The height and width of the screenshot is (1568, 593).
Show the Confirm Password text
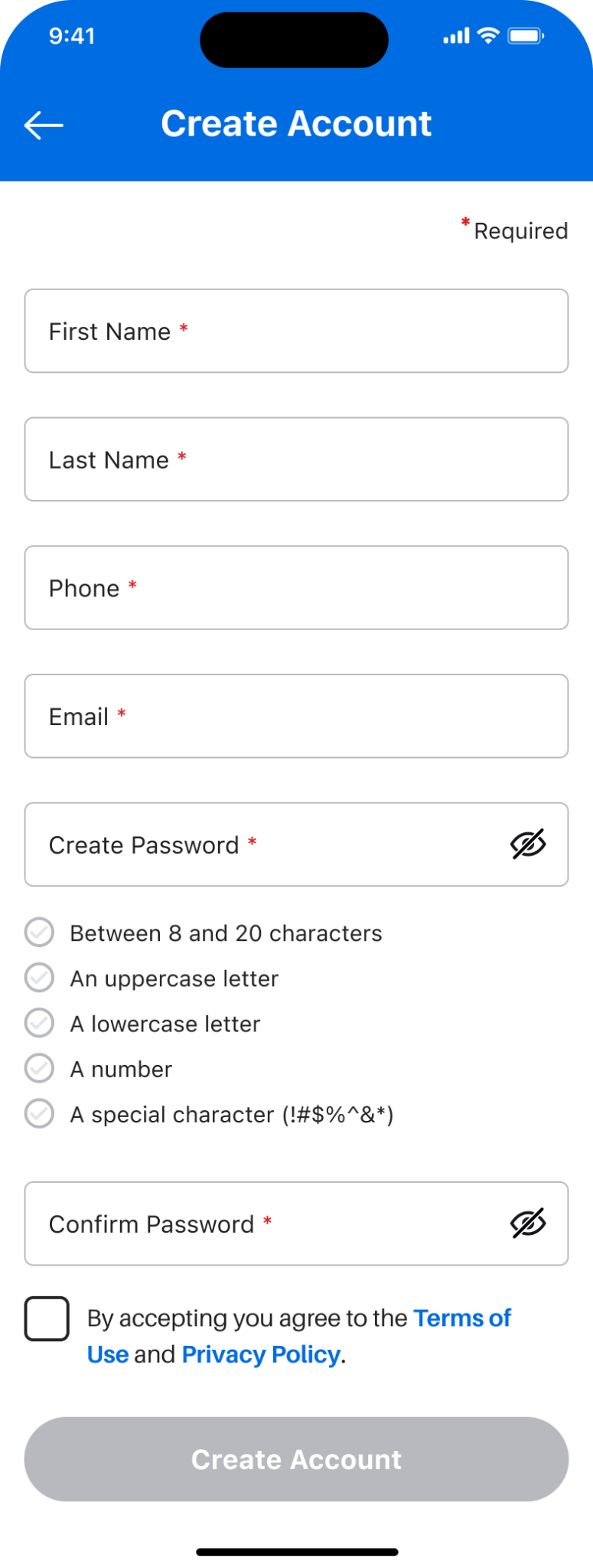pyautogui.click(x=529, y=1223)
